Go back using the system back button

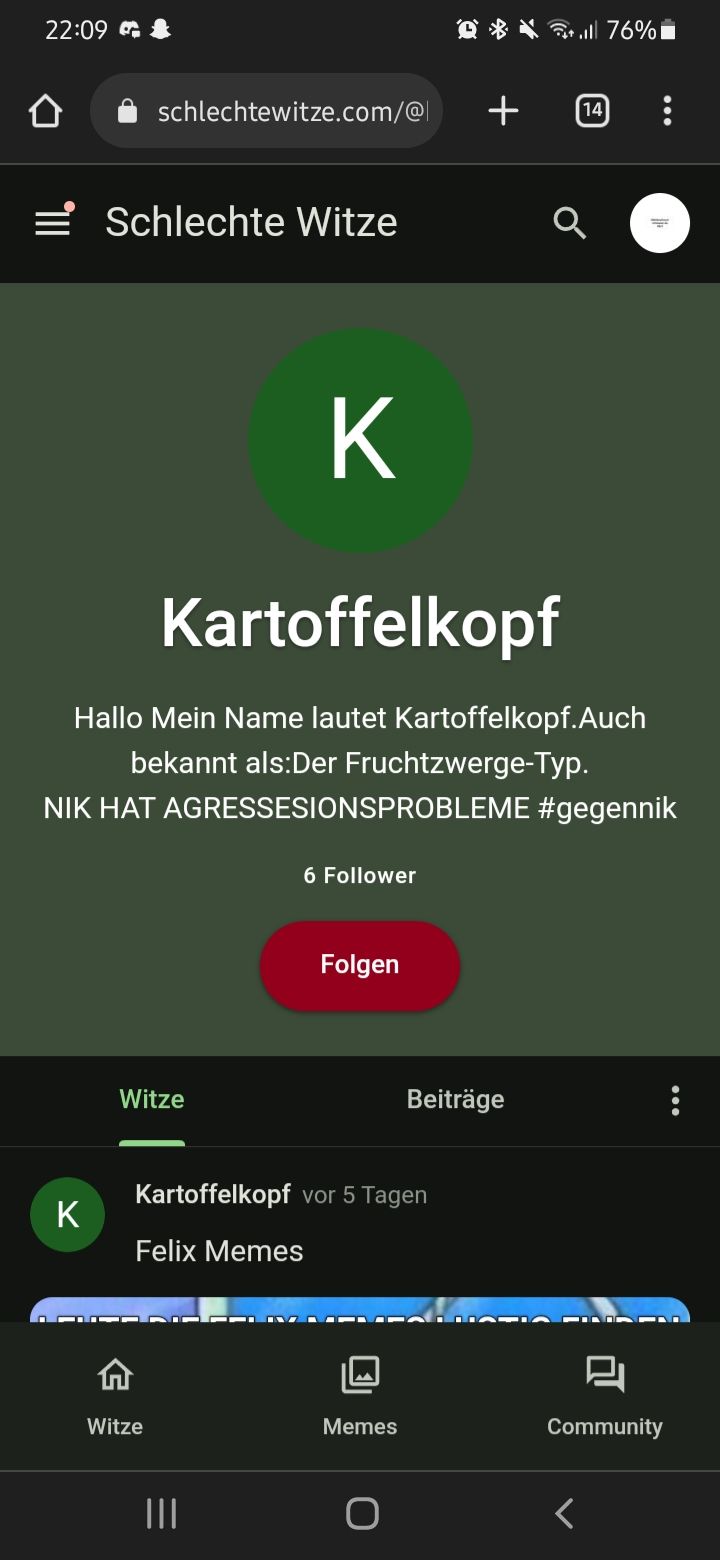click(564, 1513)
